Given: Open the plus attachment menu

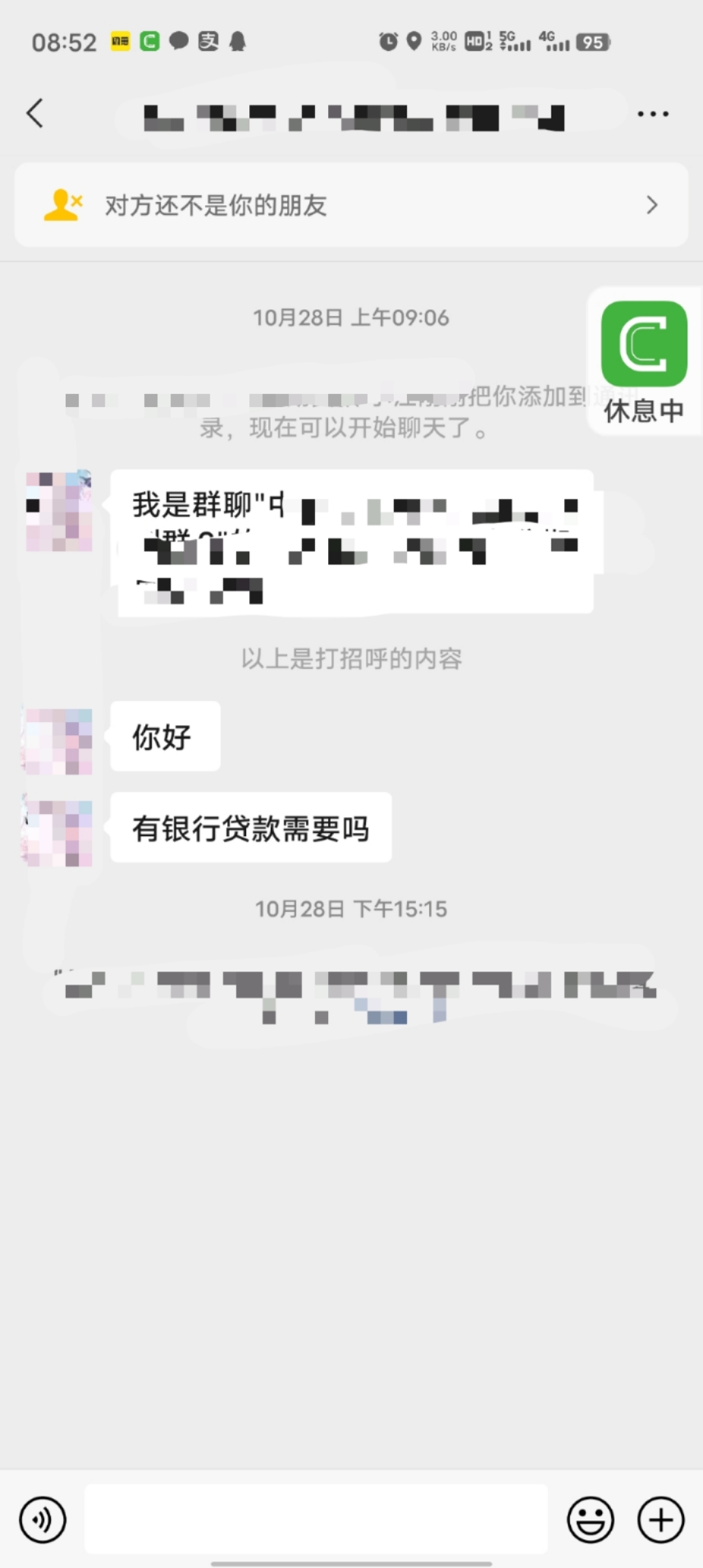Looking at the screenshot, I should (x=661, y=1520).
